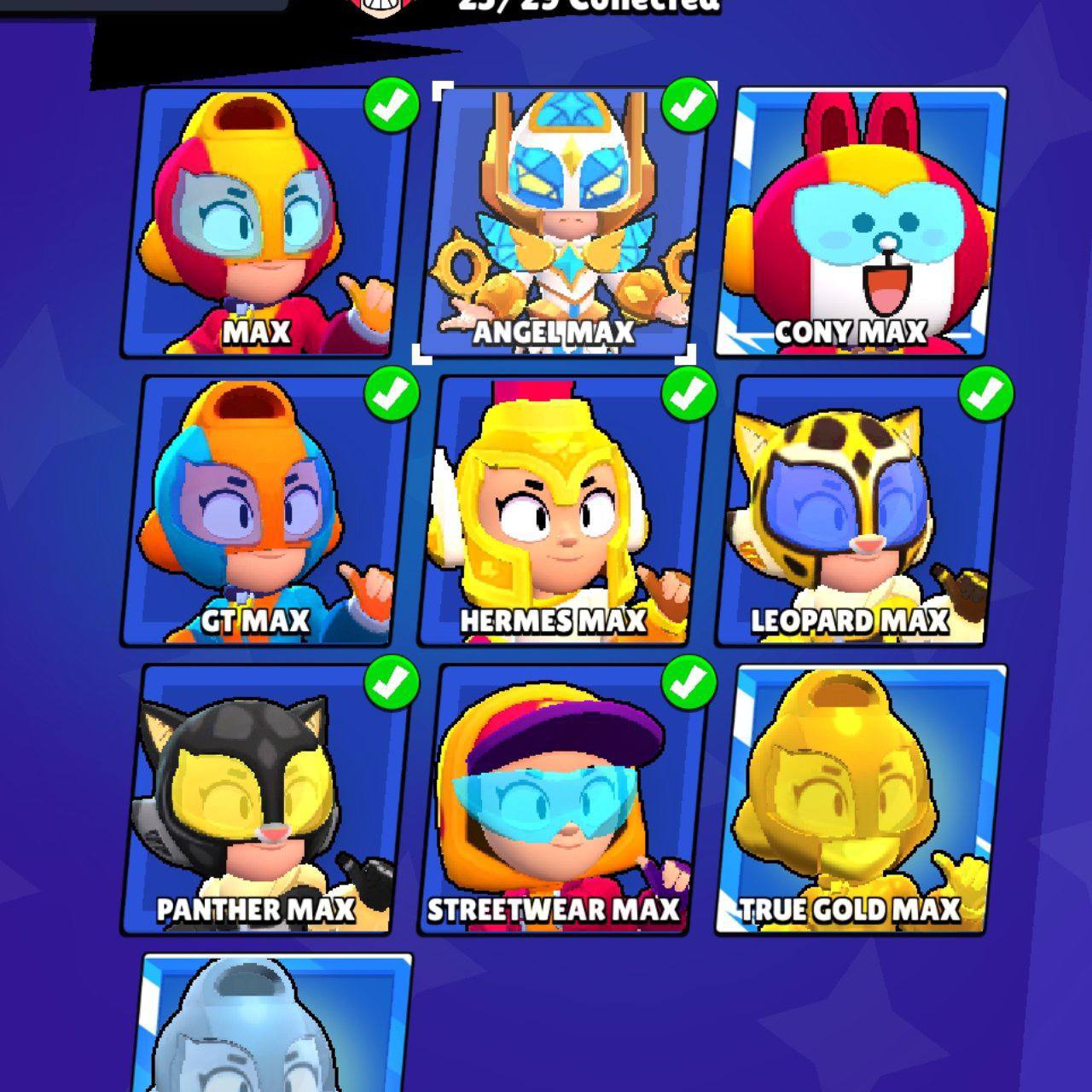1092x1092 pixels.
Task: Select the Leopard Max skin
Action: click(860, 512)
